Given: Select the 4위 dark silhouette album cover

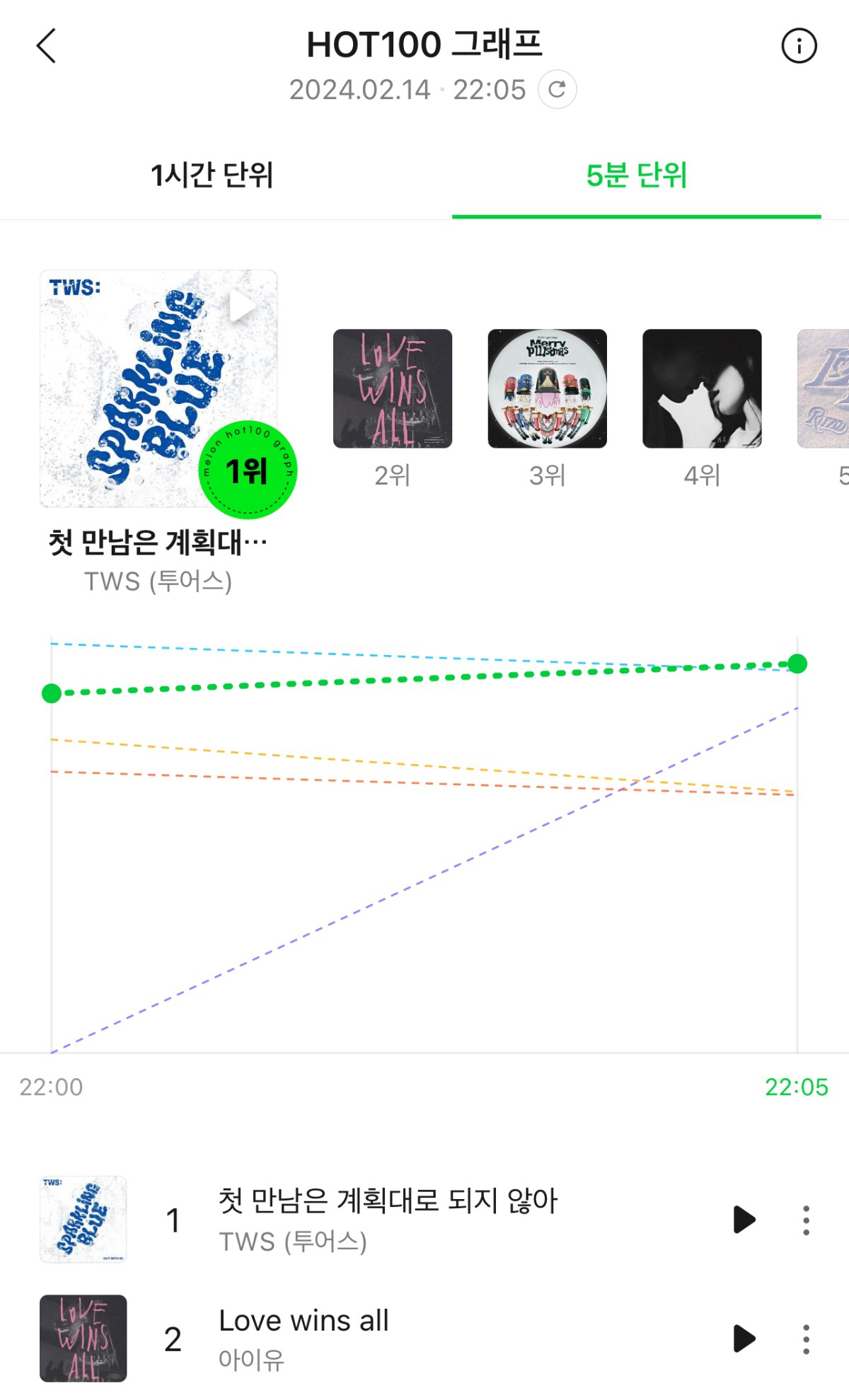Looking at the screenshot, I should (702, 388).
